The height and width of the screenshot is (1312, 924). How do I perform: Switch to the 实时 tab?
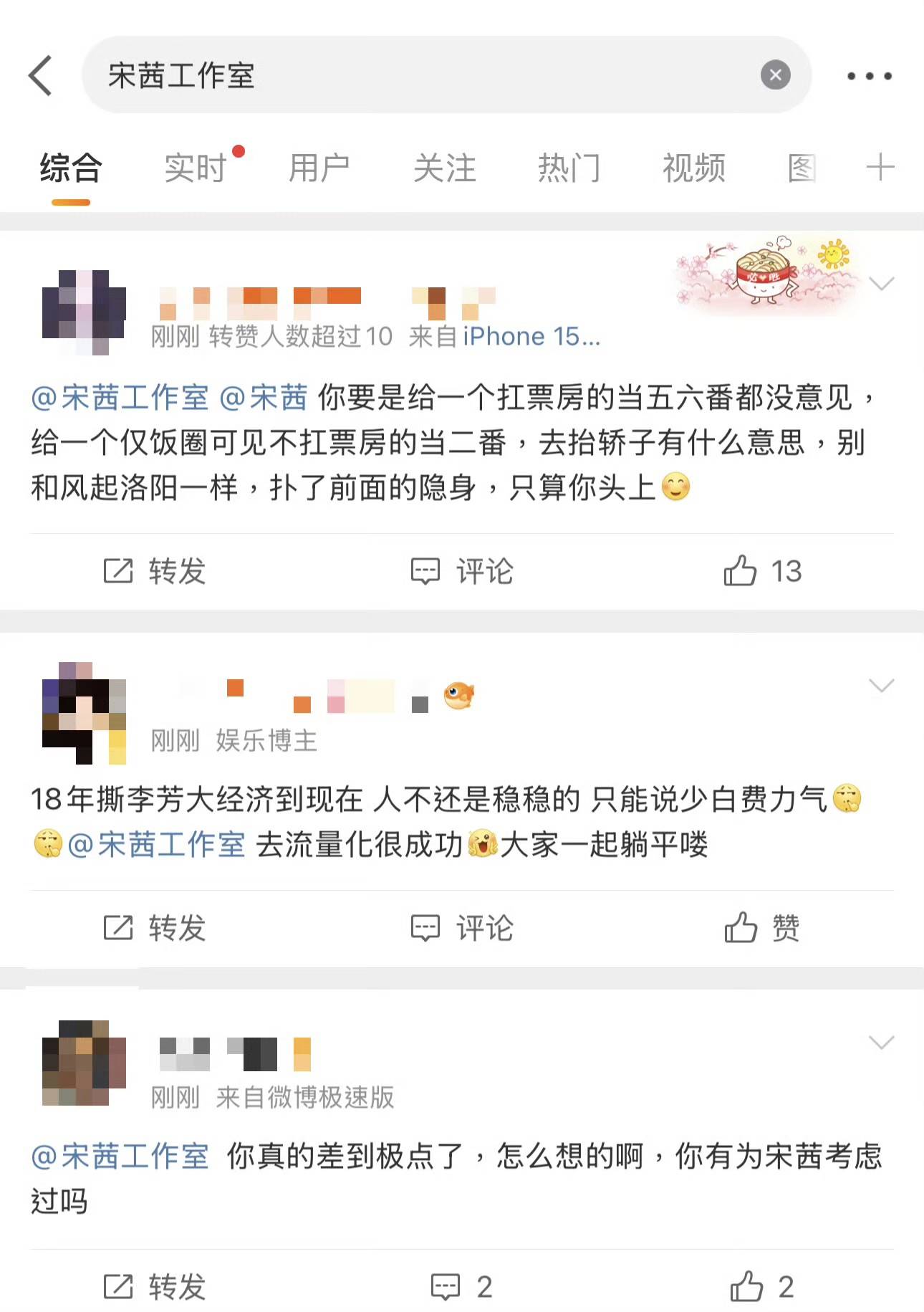[x=196, y=168]
